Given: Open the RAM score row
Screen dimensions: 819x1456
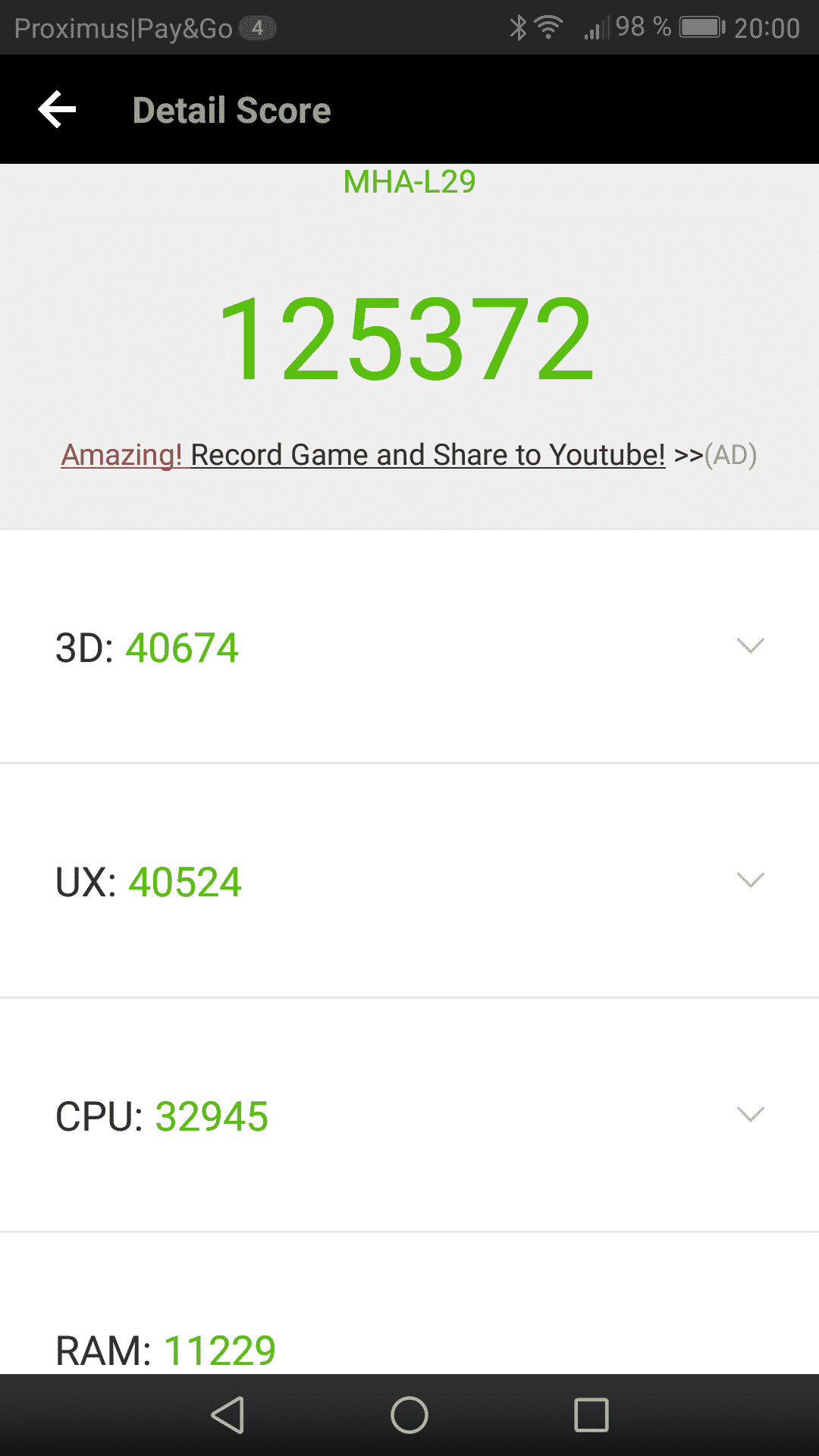Looking at the screenshot, I should pyautogui.click(x=409, y=1304).
